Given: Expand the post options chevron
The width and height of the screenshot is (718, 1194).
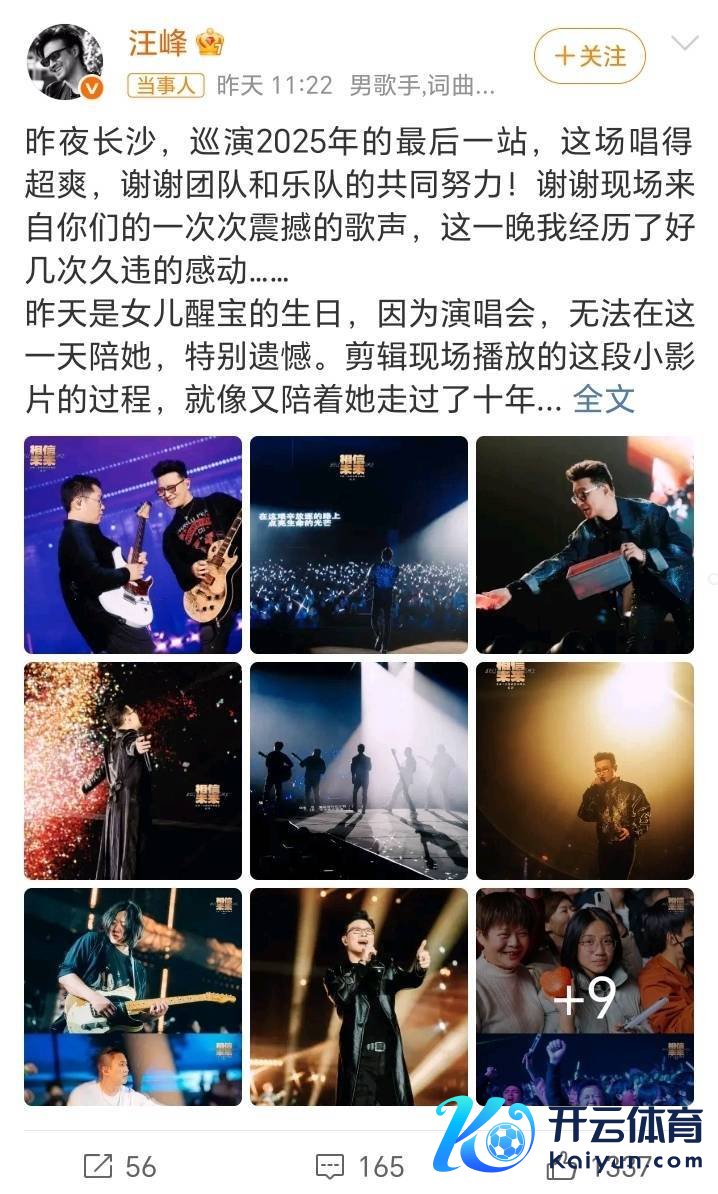Looking at the screenshot, I should click(684, 44).
